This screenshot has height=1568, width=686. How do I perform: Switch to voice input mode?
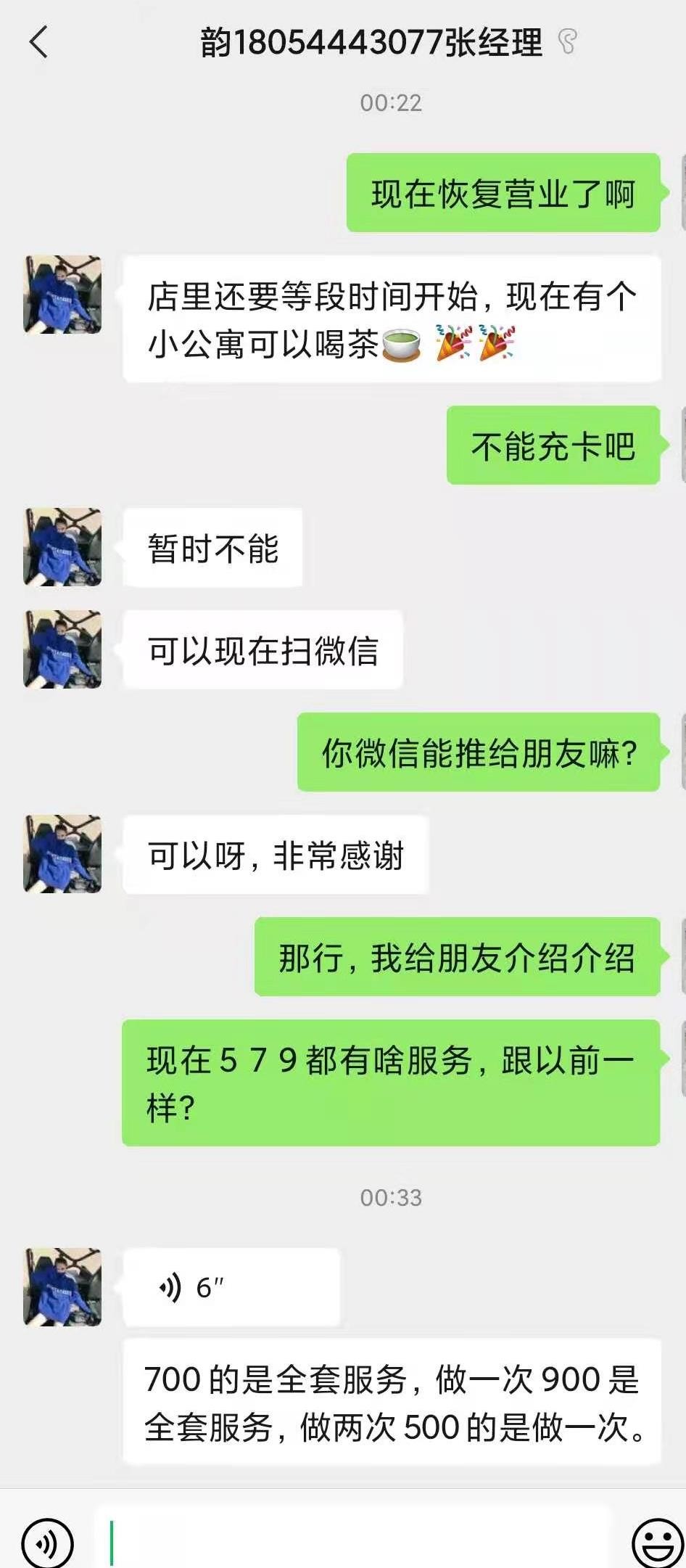[x=48, y=1543]
